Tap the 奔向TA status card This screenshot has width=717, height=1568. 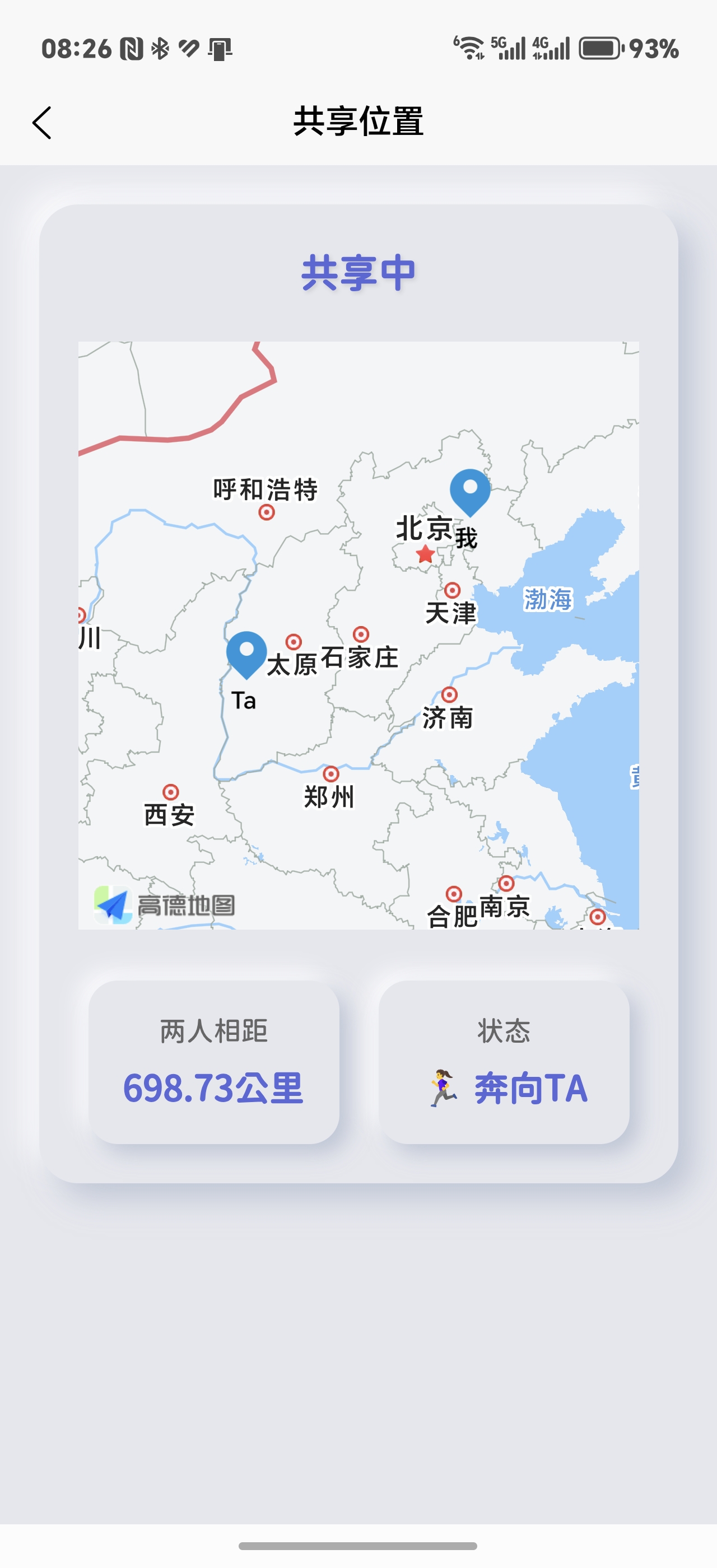(x=504, y=1062)
